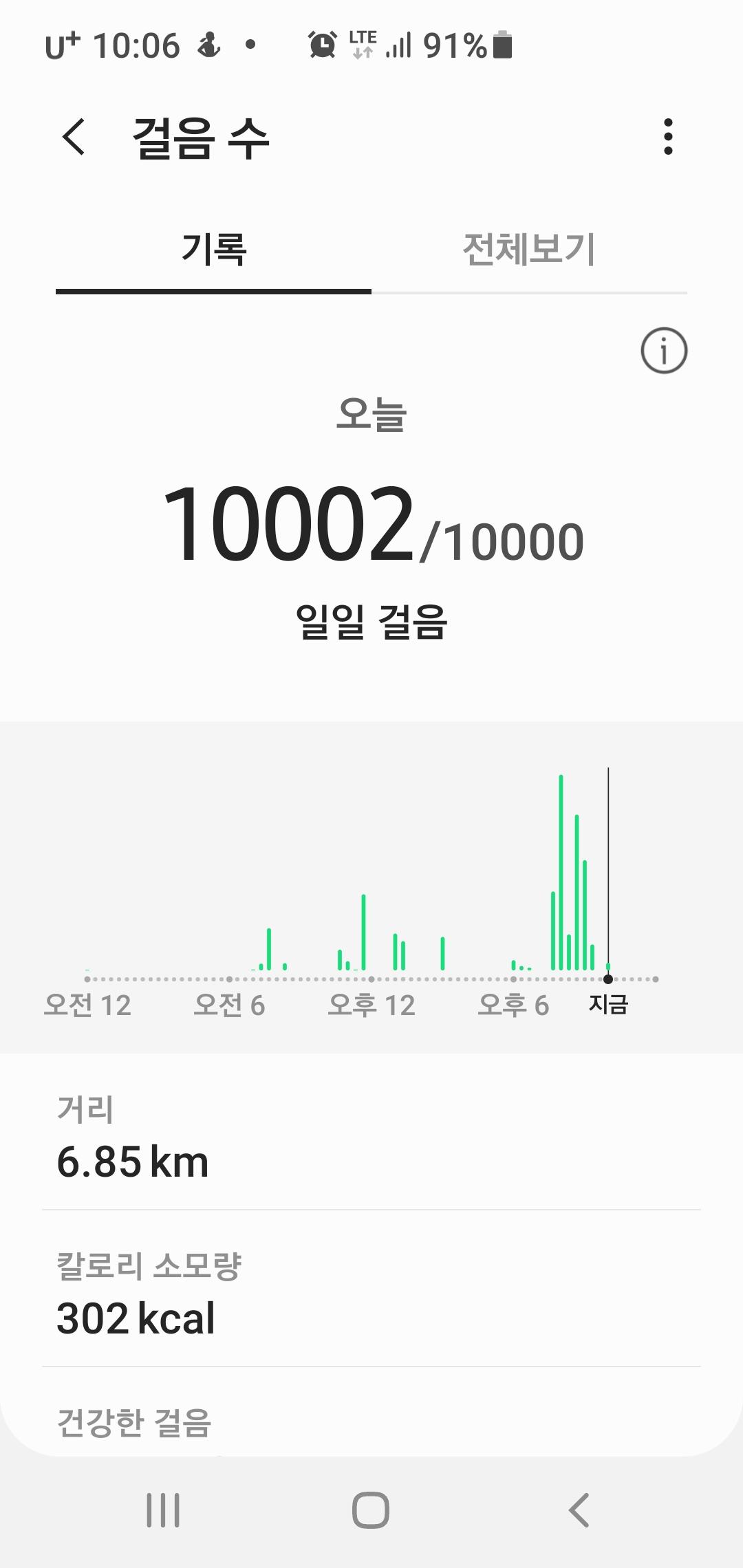Go back using the app bar arrow

[74, 137]
